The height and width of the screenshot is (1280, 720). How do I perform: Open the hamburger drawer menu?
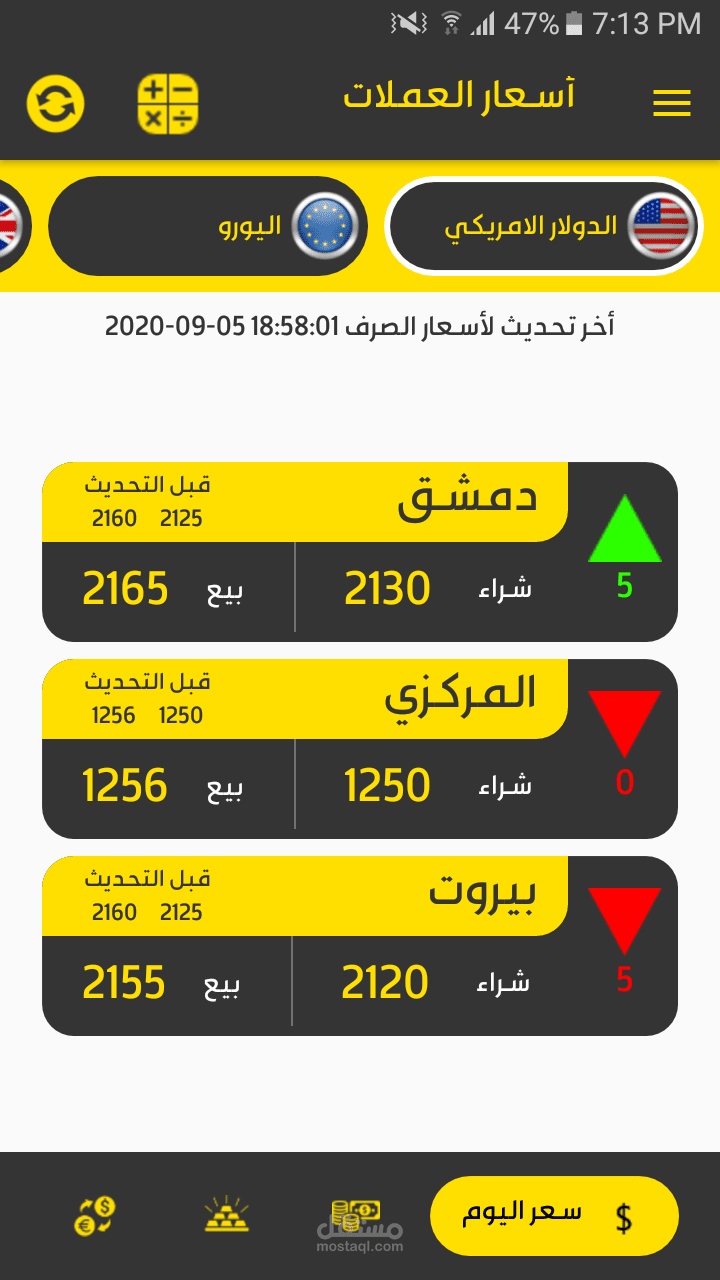click(x=671, y=103)
